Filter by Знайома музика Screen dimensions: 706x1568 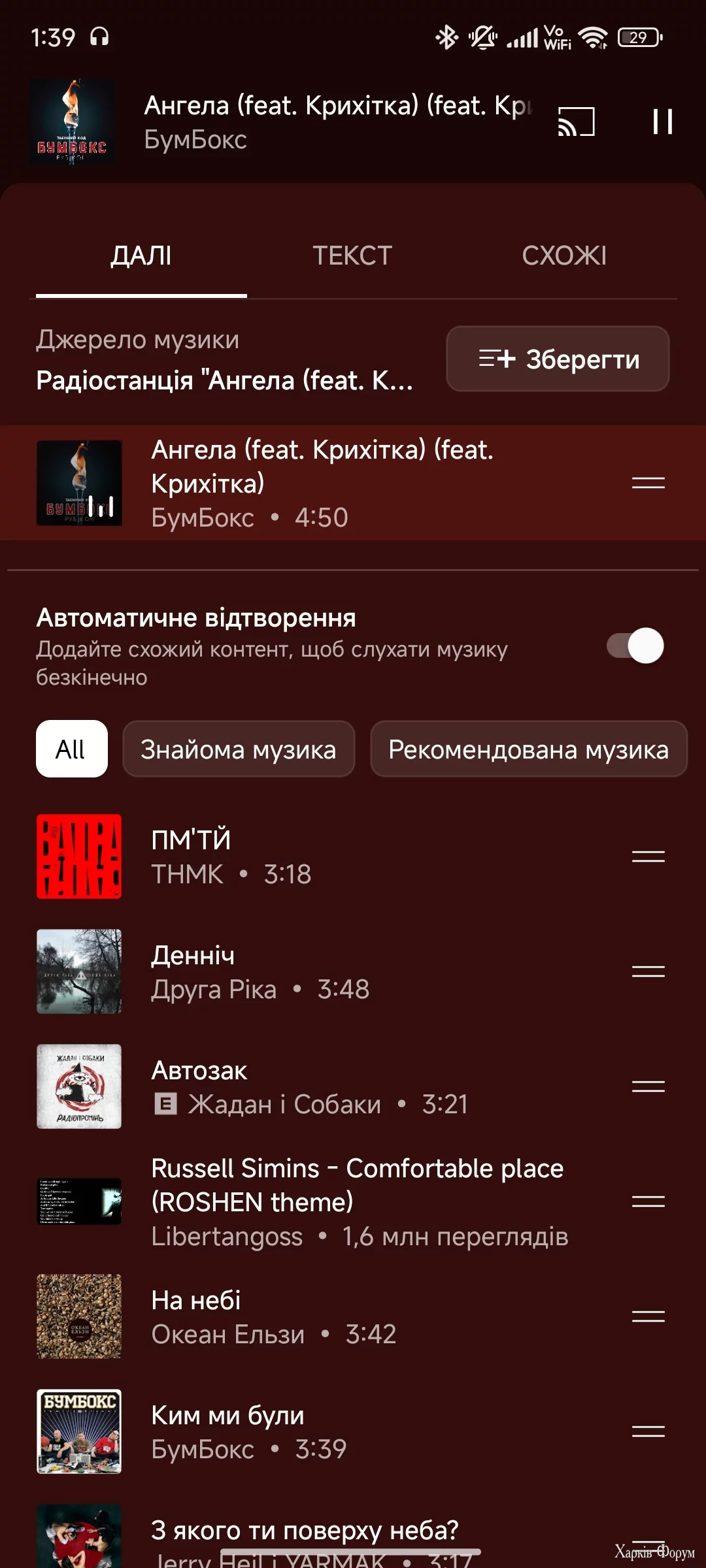click(x=239, y=749)
